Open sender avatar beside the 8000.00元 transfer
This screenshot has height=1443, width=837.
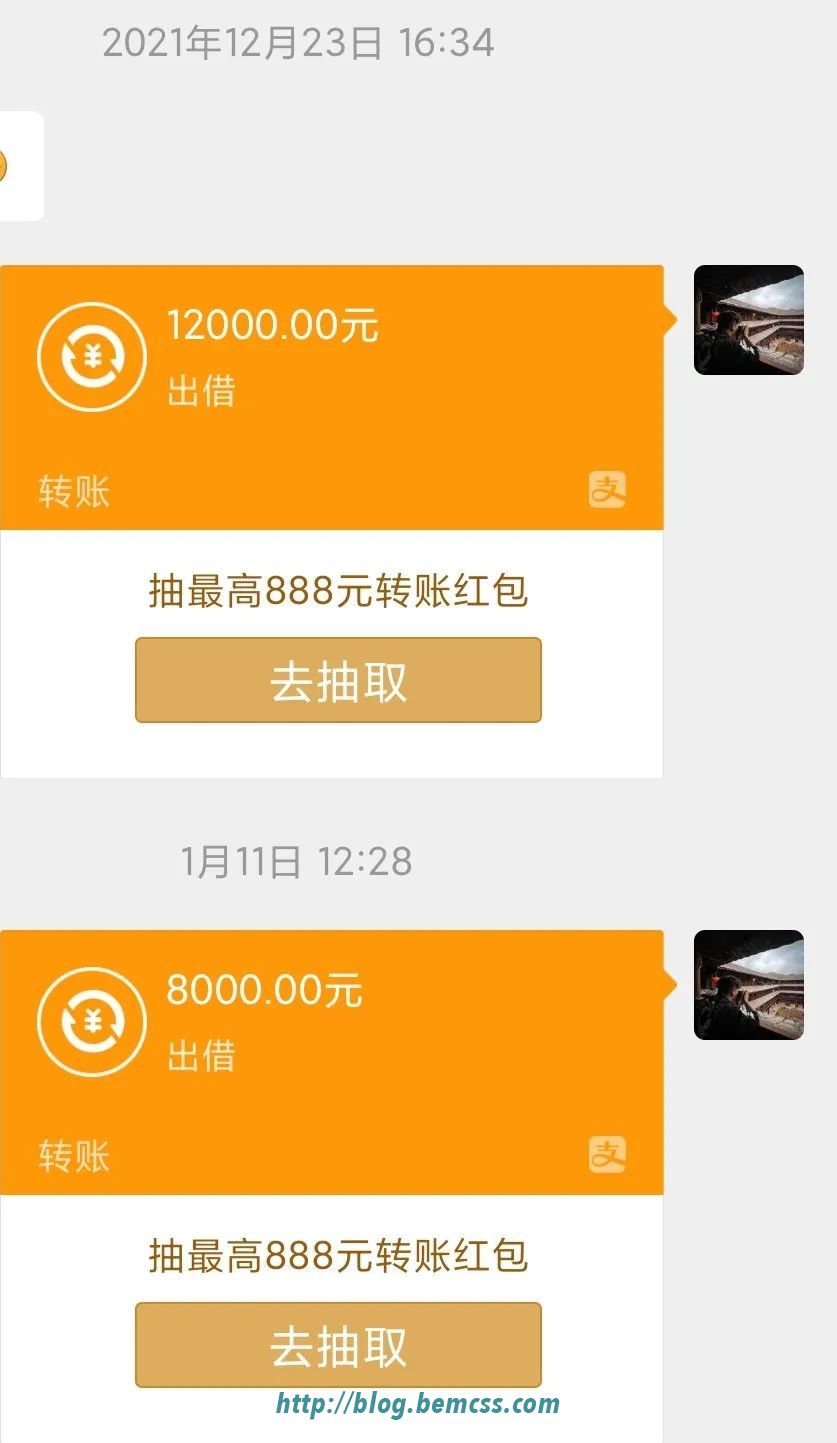pos(748,985)
